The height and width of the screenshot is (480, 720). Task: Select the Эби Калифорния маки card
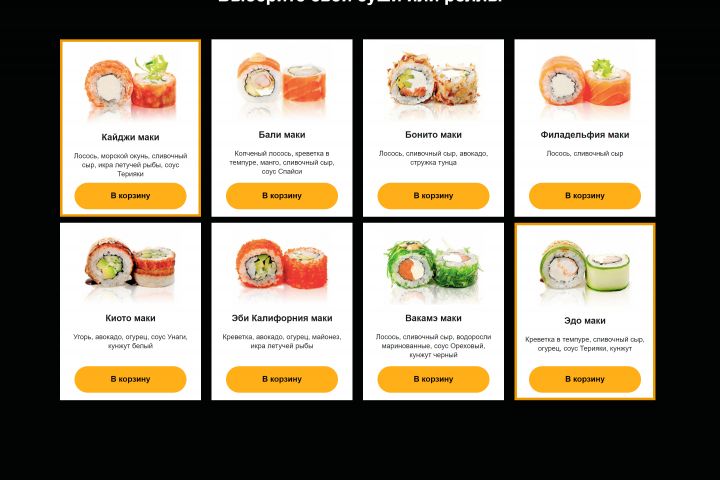282,318
